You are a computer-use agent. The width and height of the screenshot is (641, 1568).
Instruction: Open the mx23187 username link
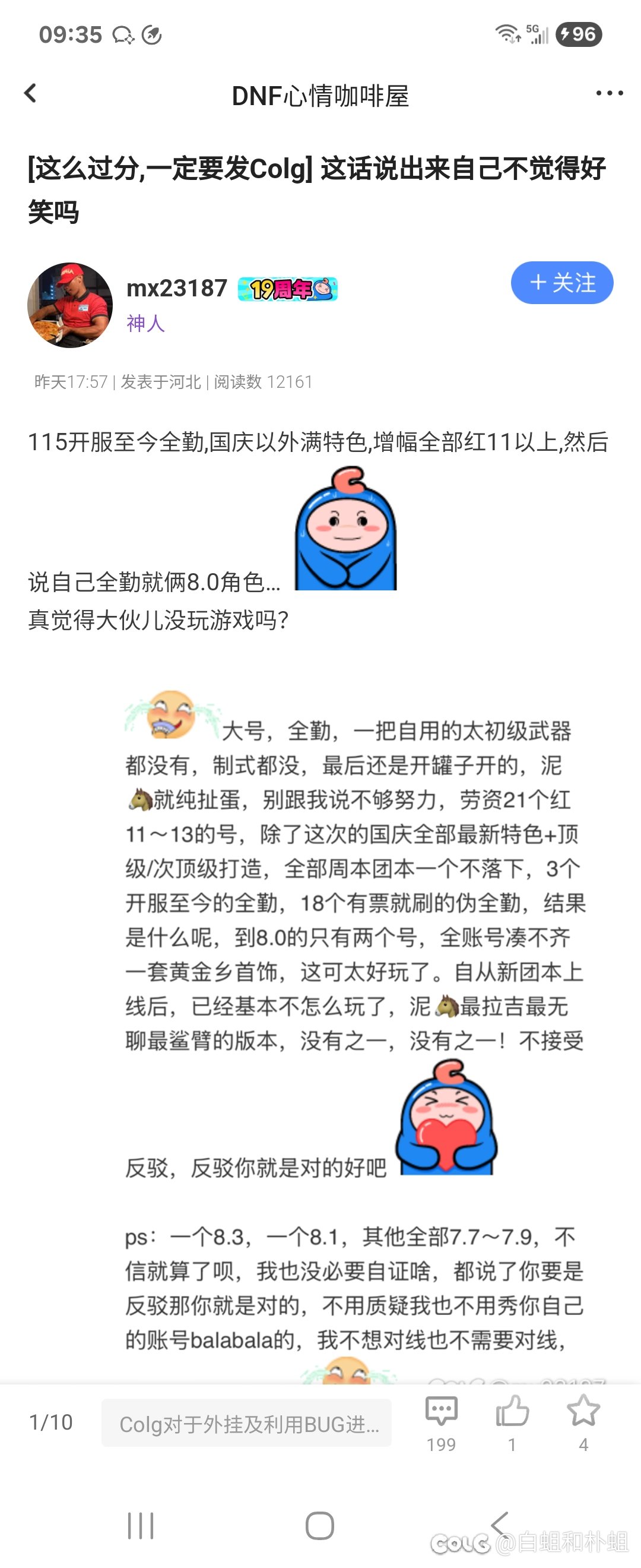click(176, 288)
